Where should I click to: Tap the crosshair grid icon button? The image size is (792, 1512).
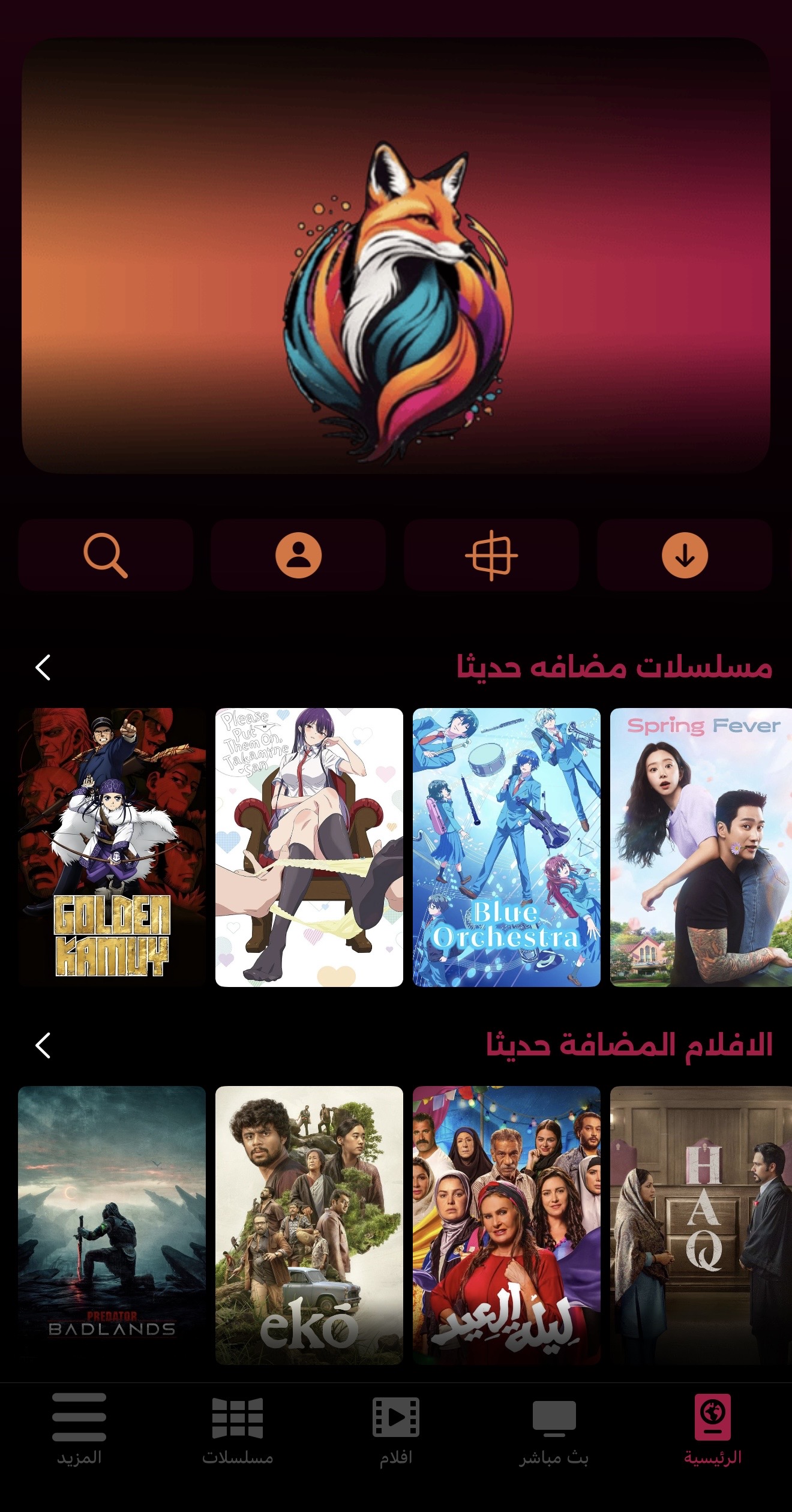pos(491,555)
